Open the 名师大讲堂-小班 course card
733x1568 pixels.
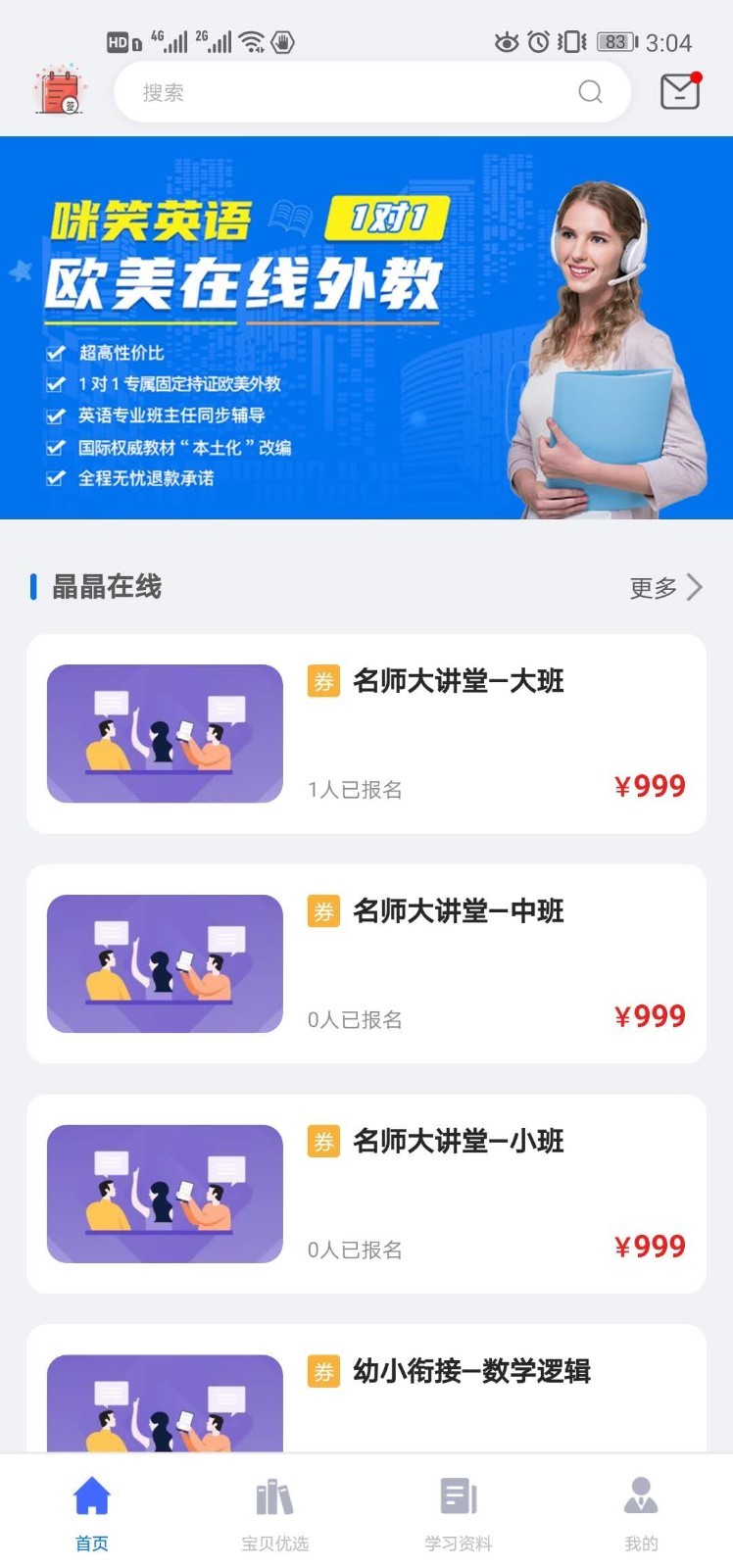click(x=366, y=1194)
